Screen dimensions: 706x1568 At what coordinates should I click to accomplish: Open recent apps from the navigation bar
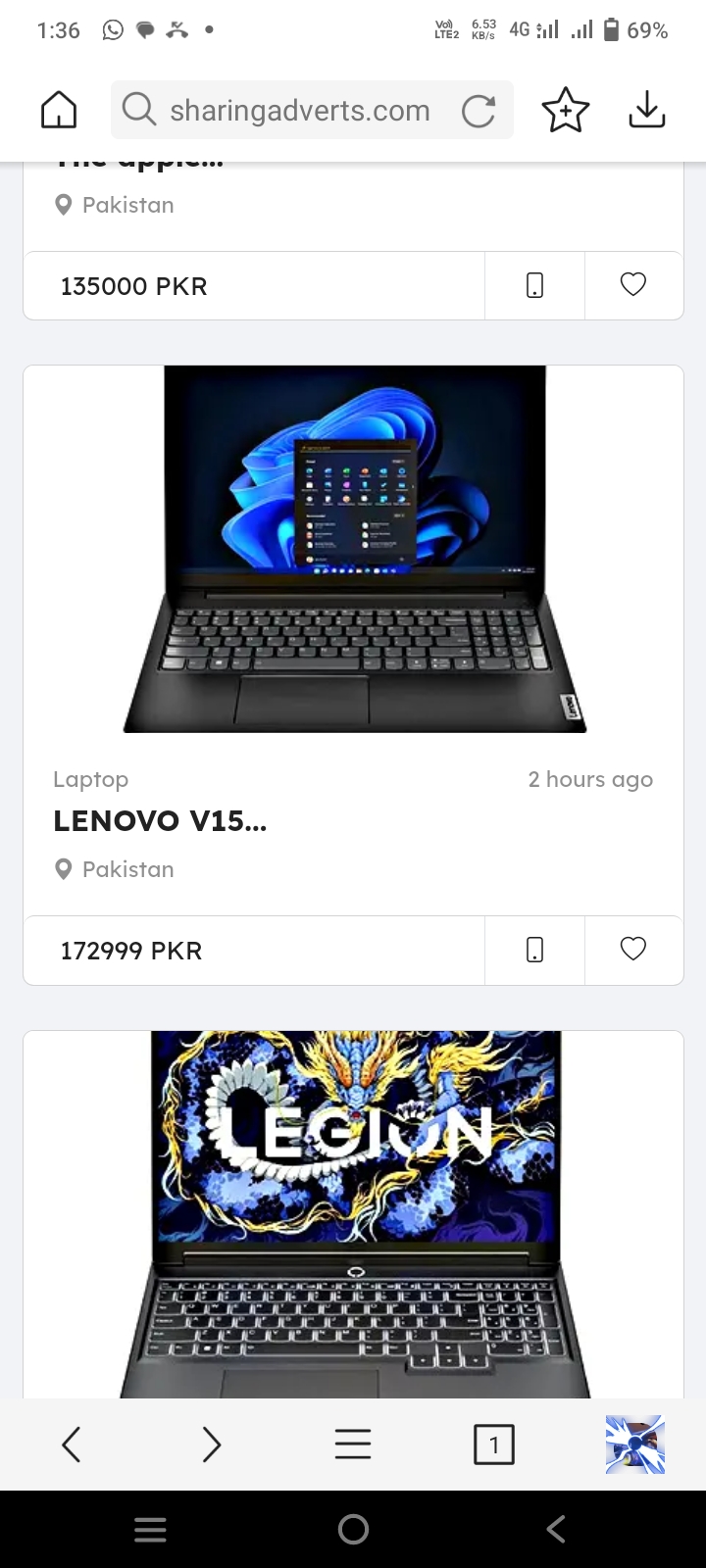point(150,1529)
